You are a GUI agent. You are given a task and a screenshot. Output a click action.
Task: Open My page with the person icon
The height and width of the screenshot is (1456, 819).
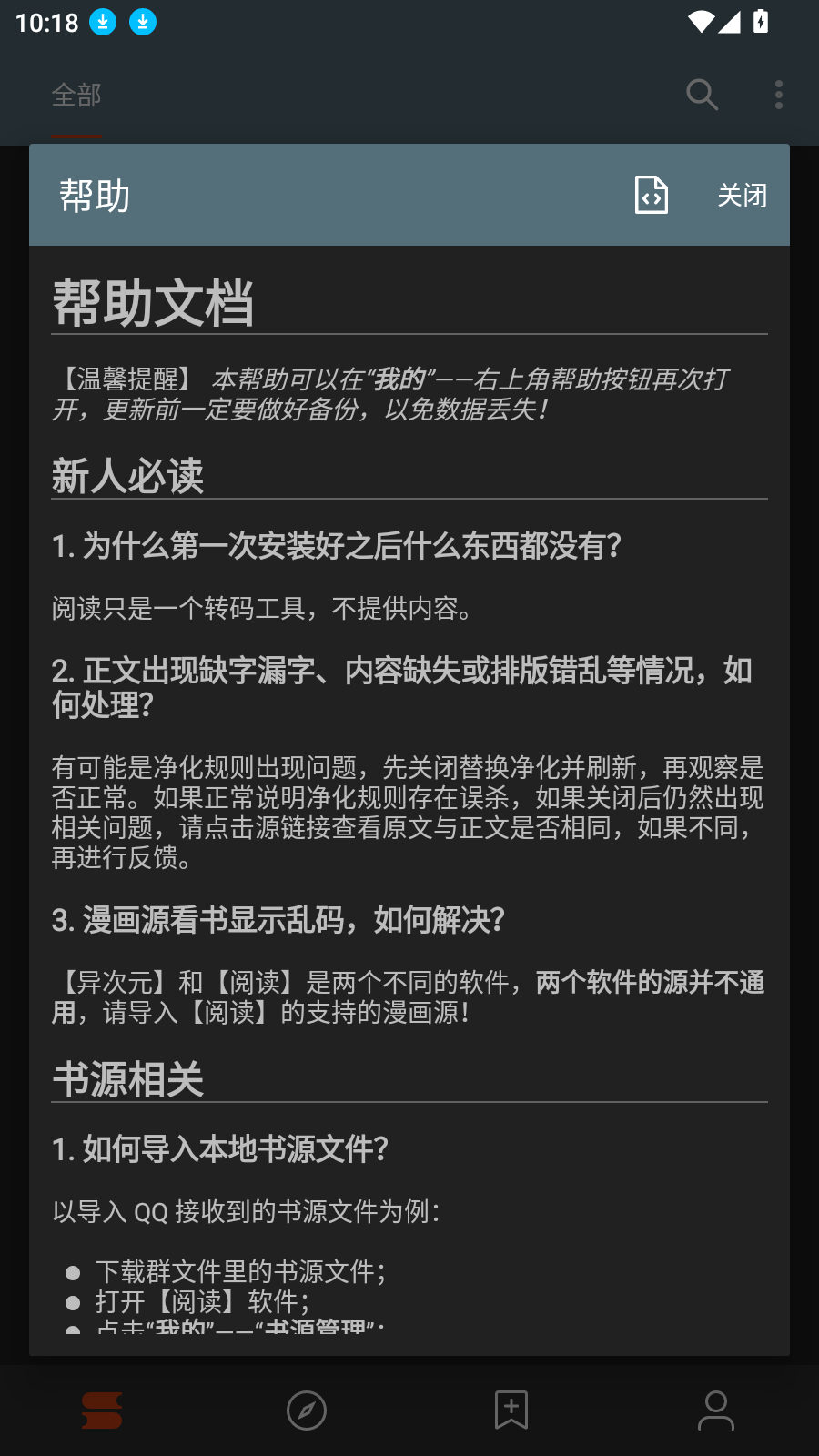716,1410
